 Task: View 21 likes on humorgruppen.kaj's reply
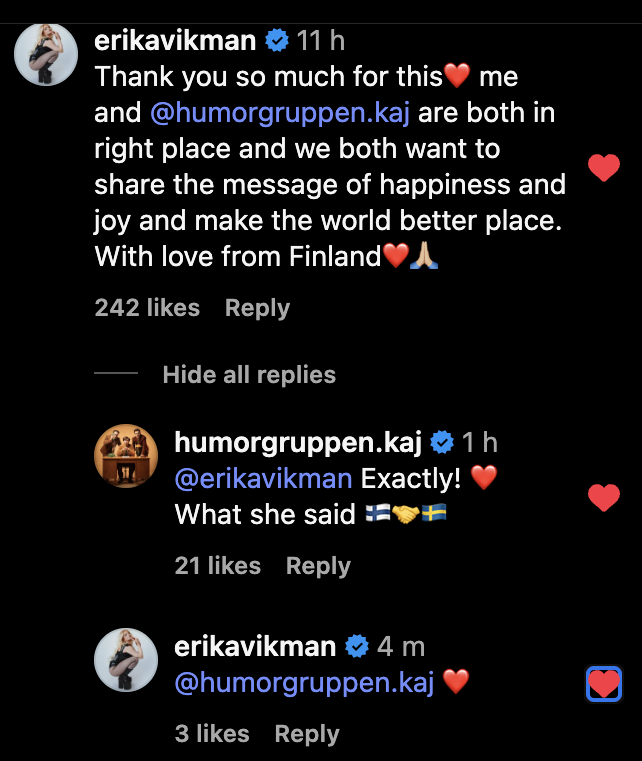tap(217, 565)
